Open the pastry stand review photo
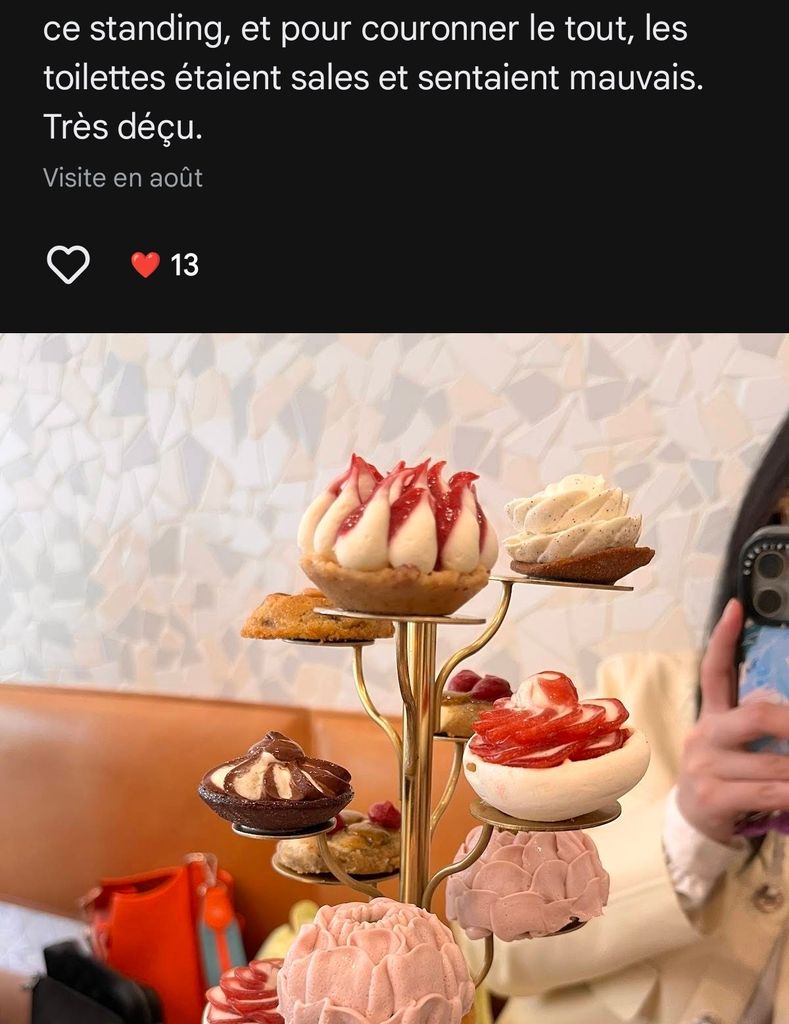The image size is (789, 1024). (x=394, y=678)
